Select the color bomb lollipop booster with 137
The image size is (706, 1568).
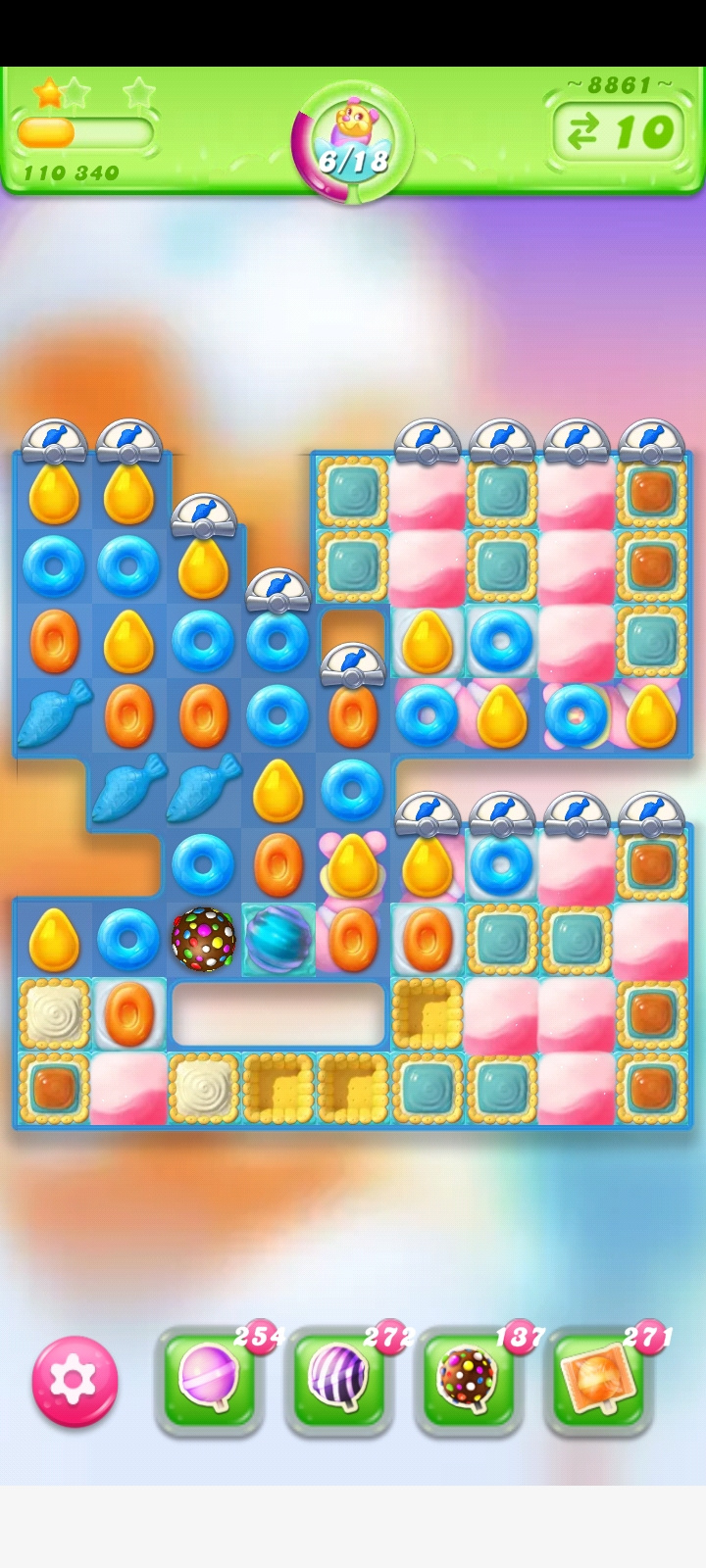[x=468, y=1380]
